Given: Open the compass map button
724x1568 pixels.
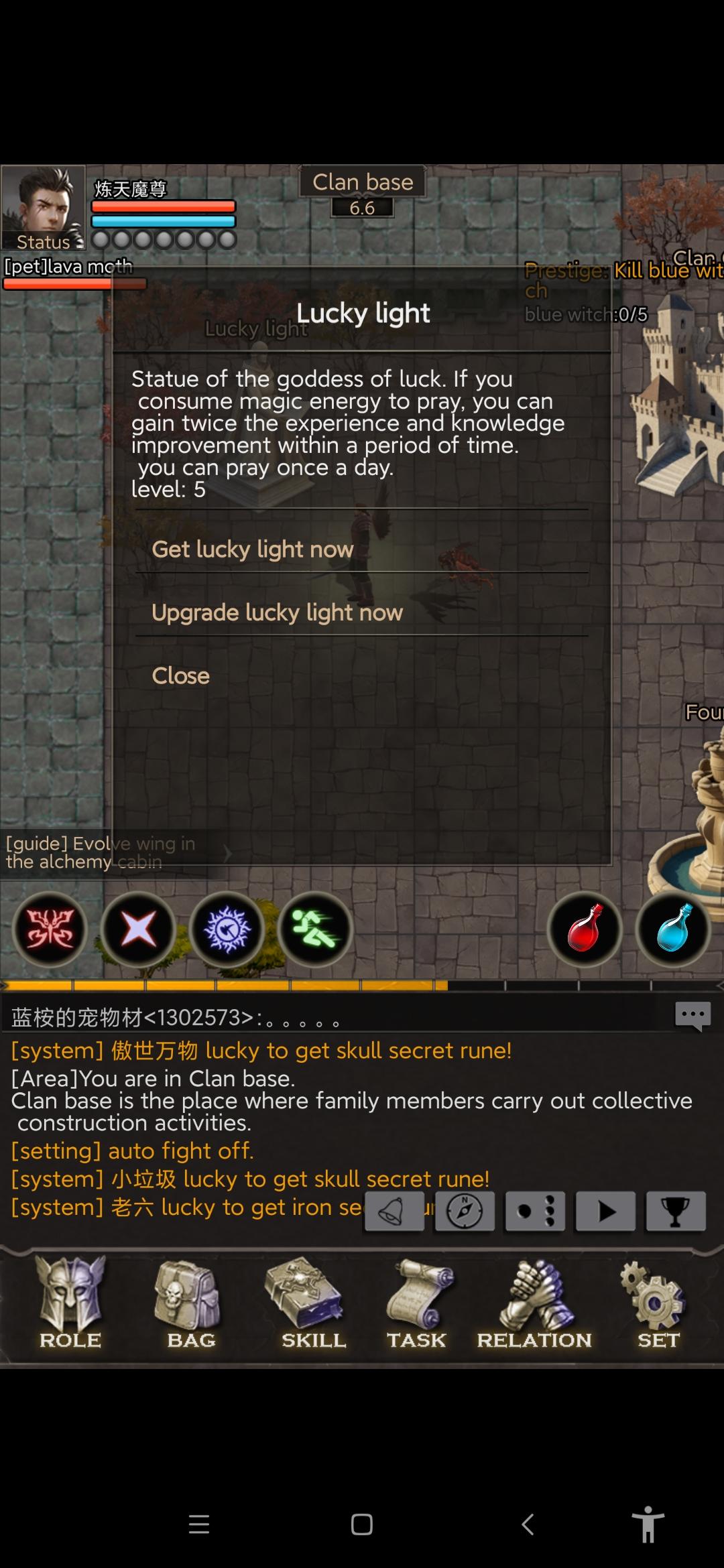Looking at the screenshot, I should (x=465, y=1211).
